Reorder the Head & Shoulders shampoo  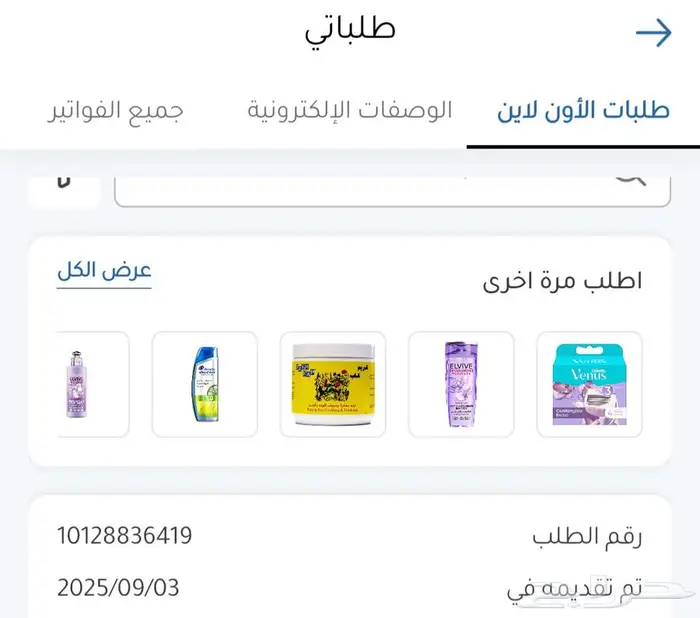click(205, 384)
